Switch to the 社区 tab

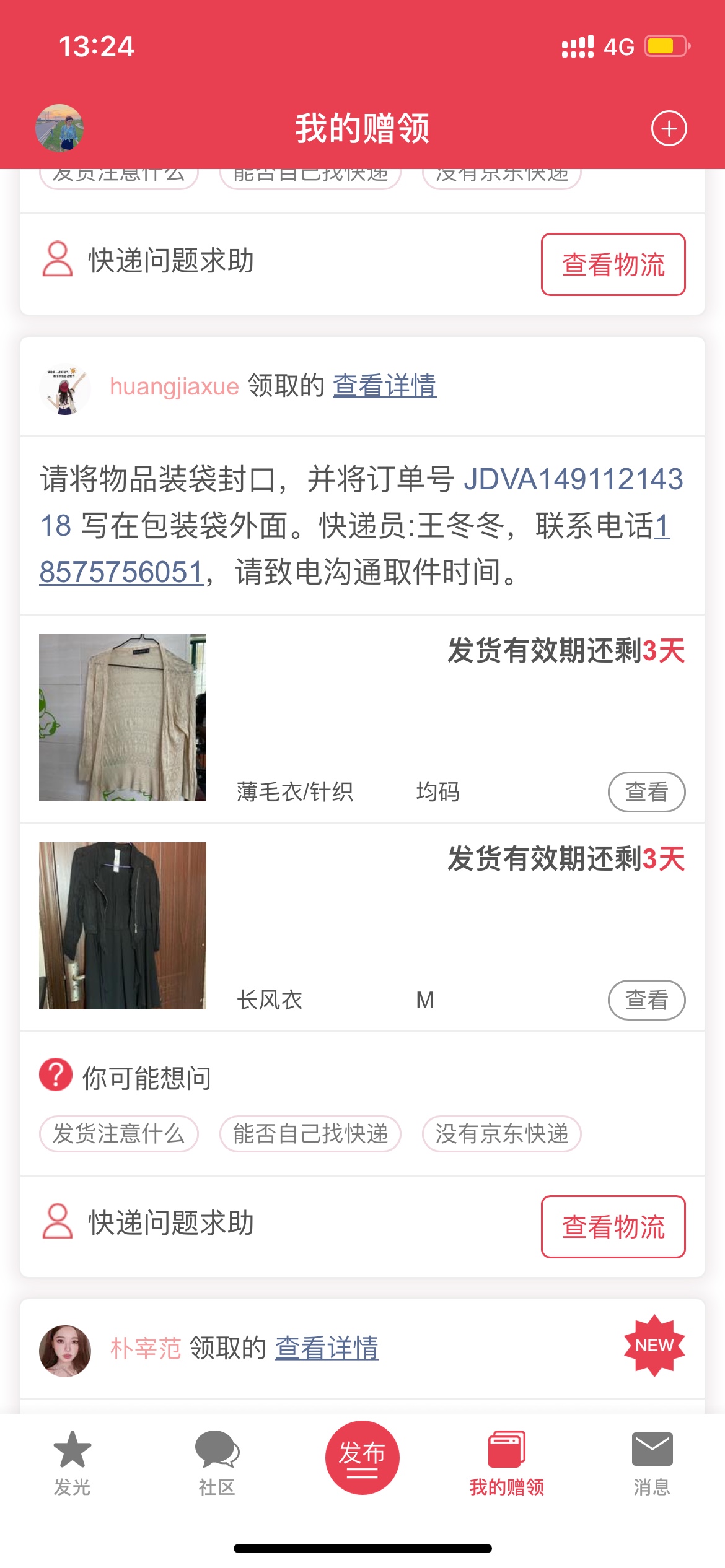(217, 1461)
